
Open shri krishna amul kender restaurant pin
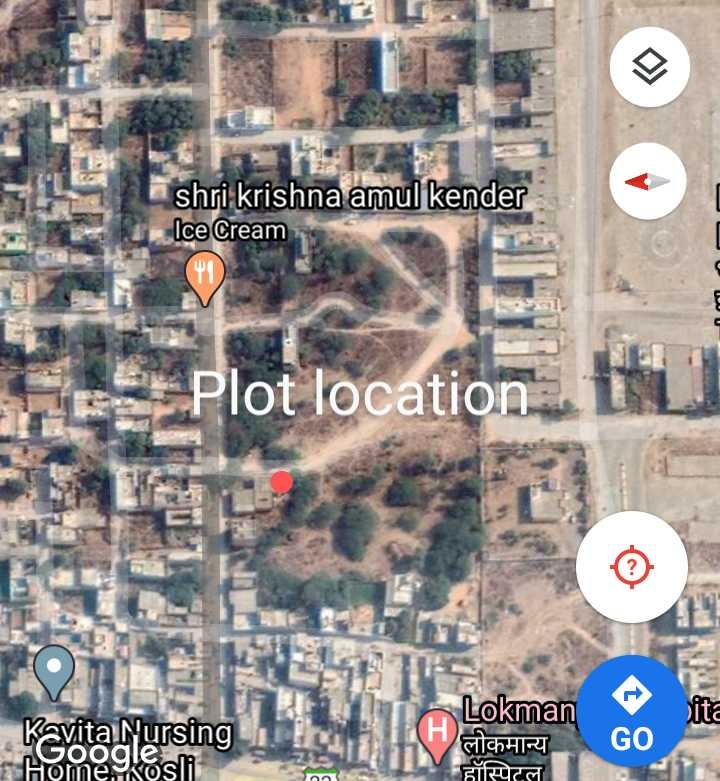point(205,275)
